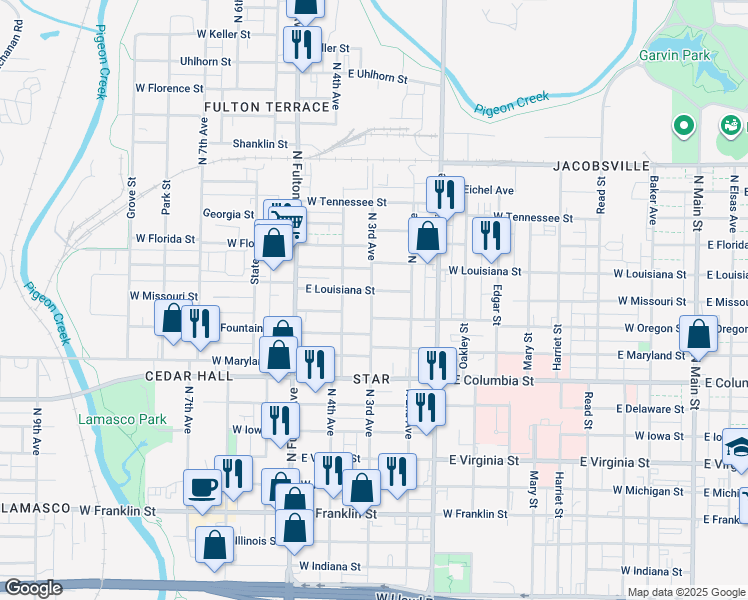Select the restaurant marker beside Eichel Ave
This screenshot has width=748, height=600.
click(445, 193)
